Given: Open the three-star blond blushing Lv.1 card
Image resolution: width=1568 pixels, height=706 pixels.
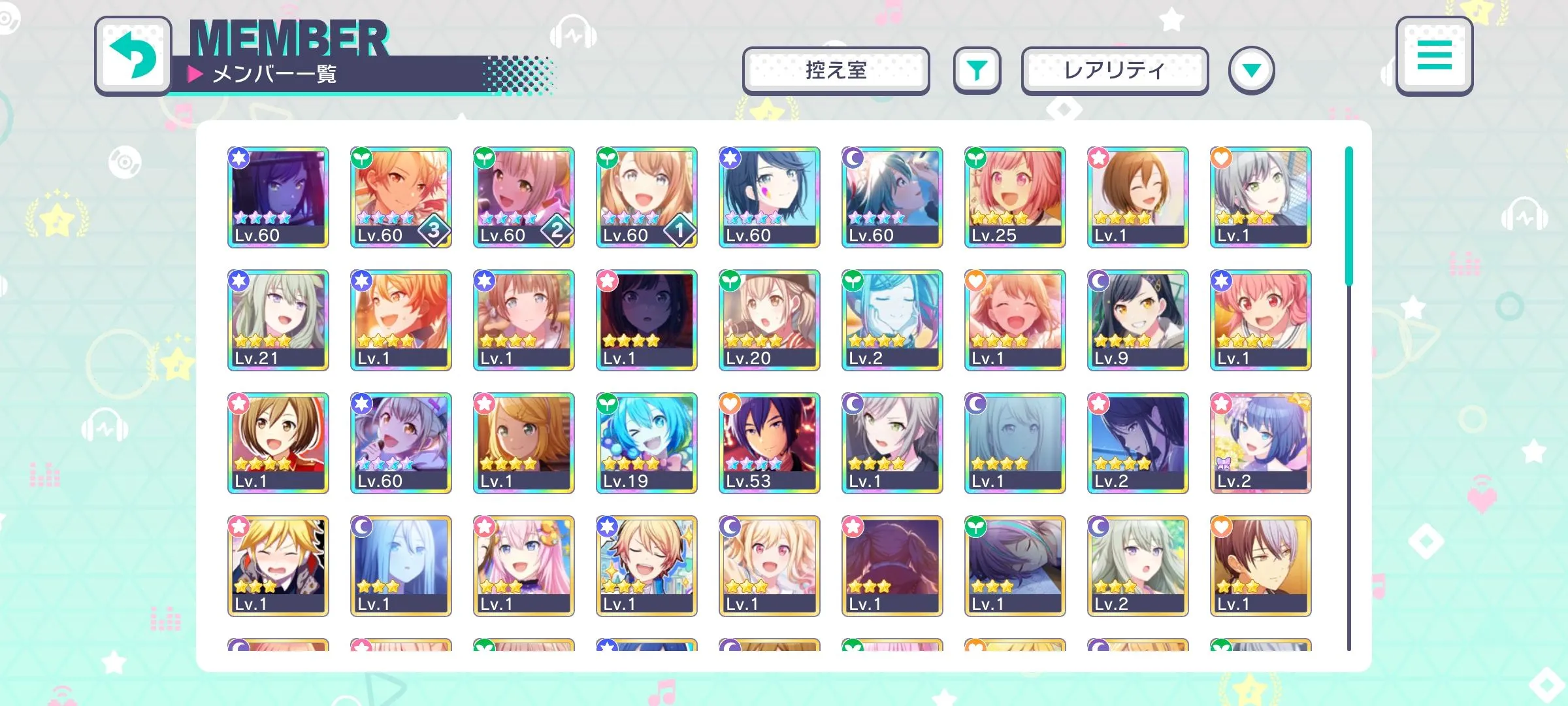Looking at the screenshot, I should point(278,565).
